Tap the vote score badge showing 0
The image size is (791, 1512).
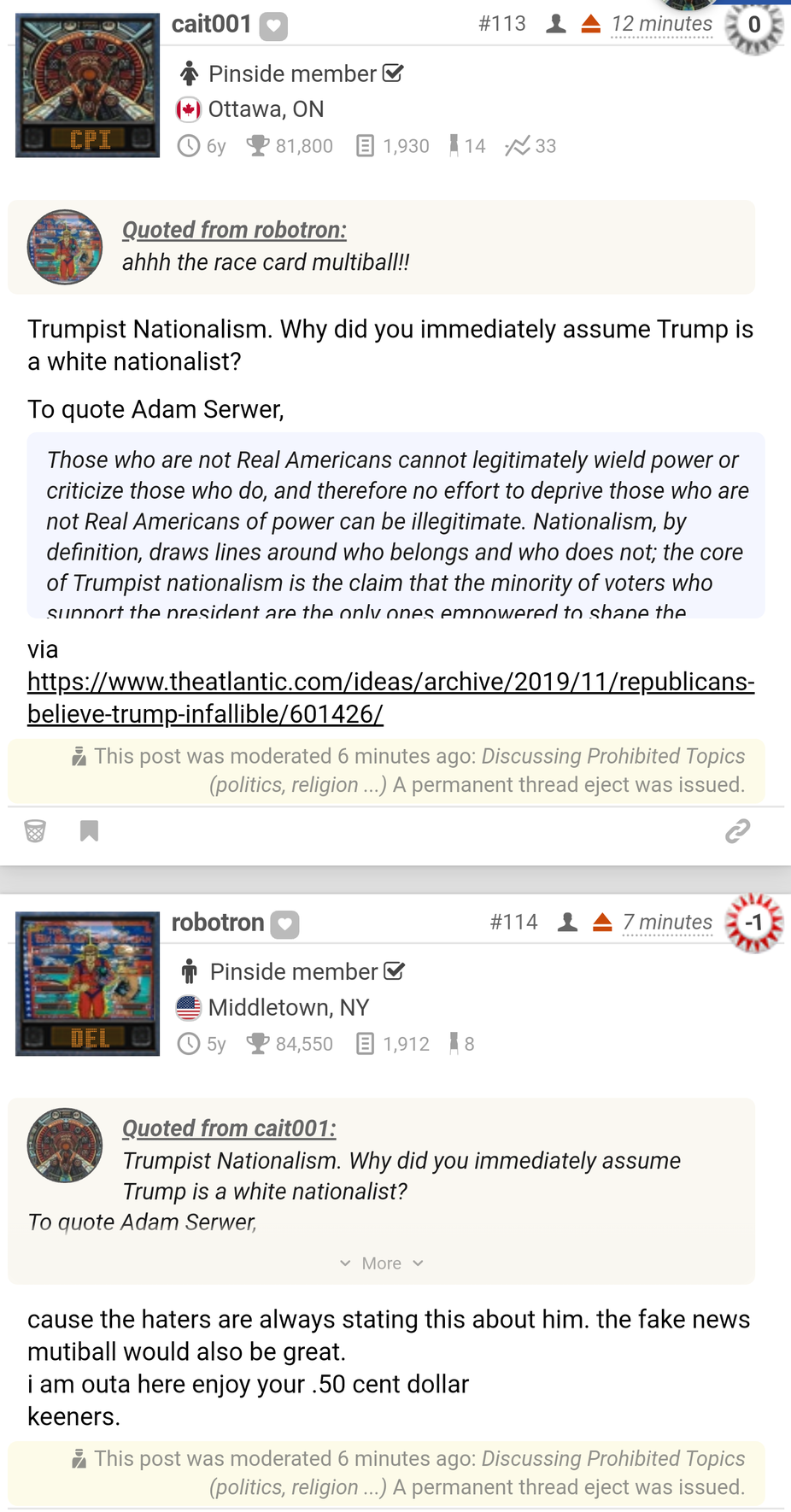753,25
